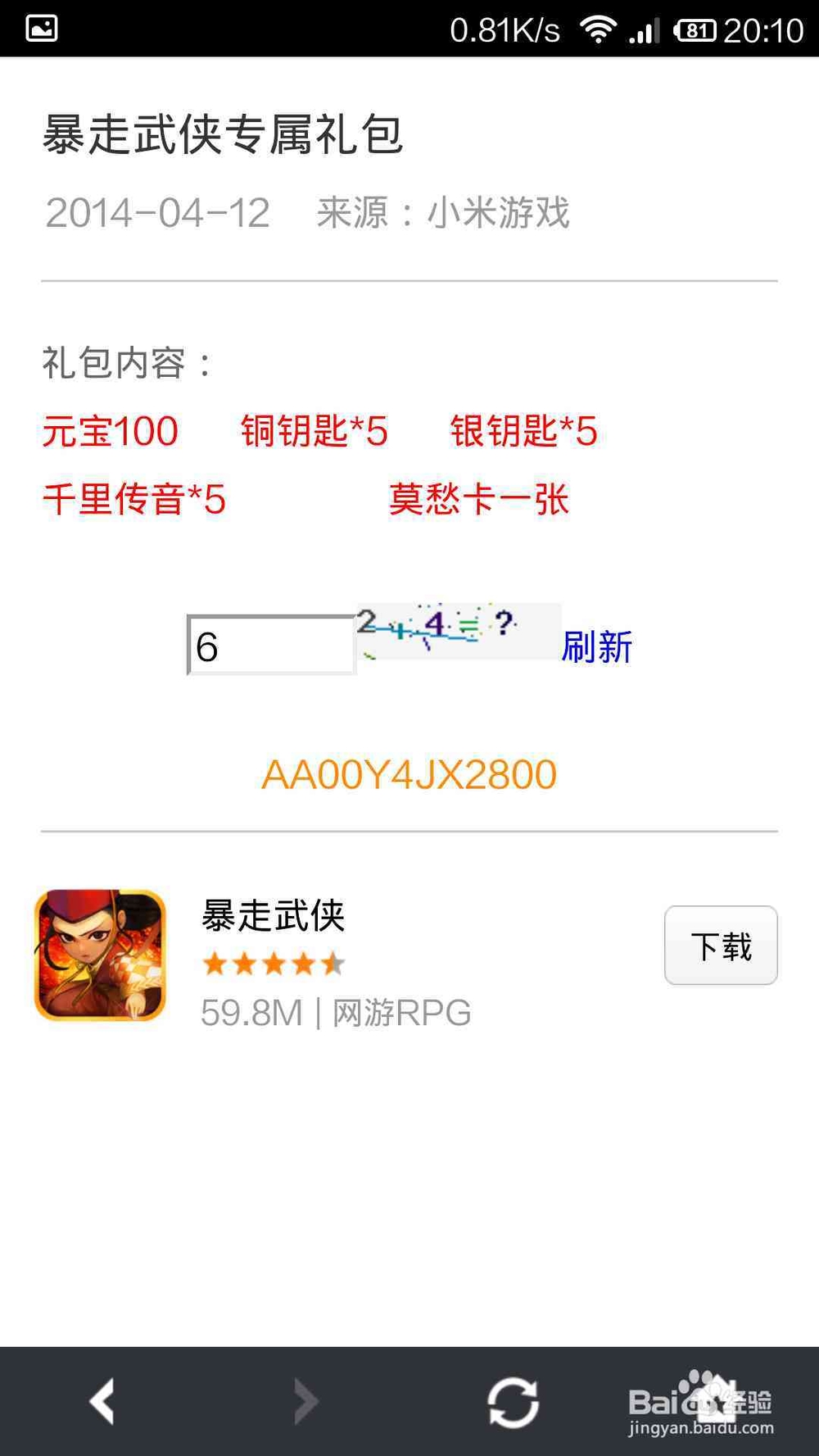Screen dimensions: 819x1456
Task: Open the Baidu Jingyan logo
Action: coord(704,1398)
